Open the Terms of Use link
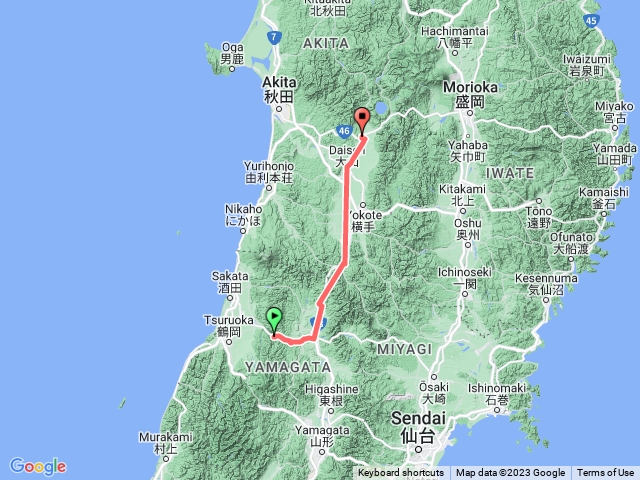 (x=604, y=473)
